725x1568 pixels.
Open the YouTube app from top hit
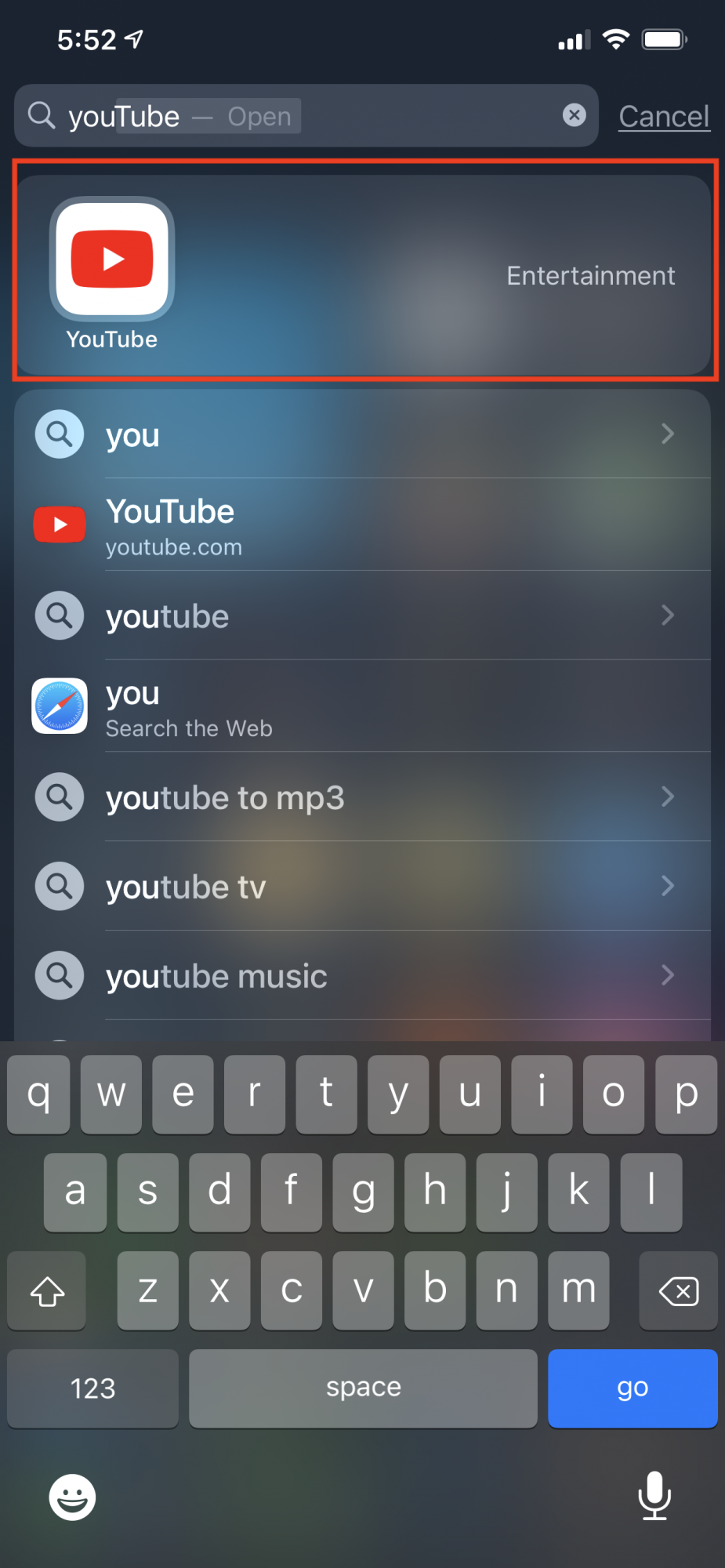coord(112,260)
